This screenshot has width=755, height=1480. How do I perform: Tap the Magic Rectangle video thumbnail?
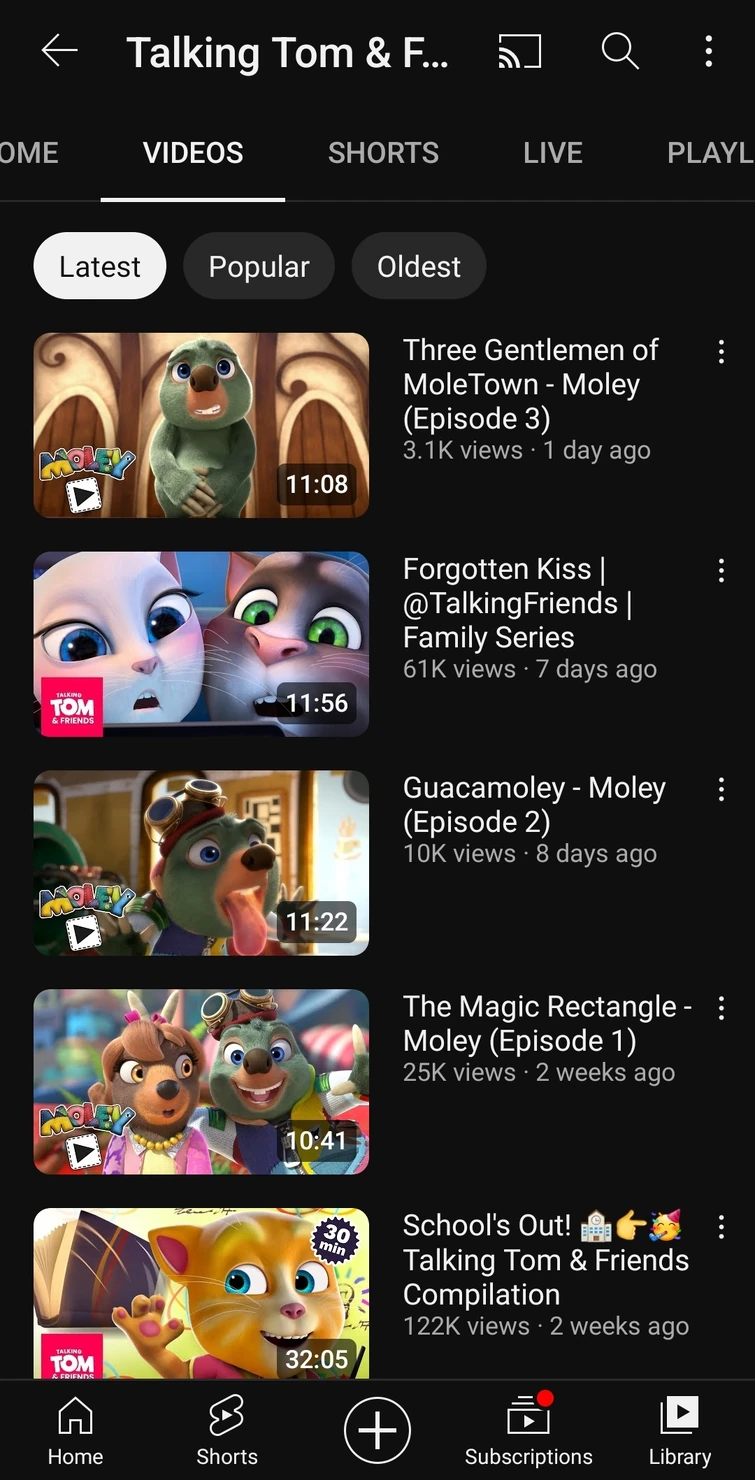click(200, 1081)
